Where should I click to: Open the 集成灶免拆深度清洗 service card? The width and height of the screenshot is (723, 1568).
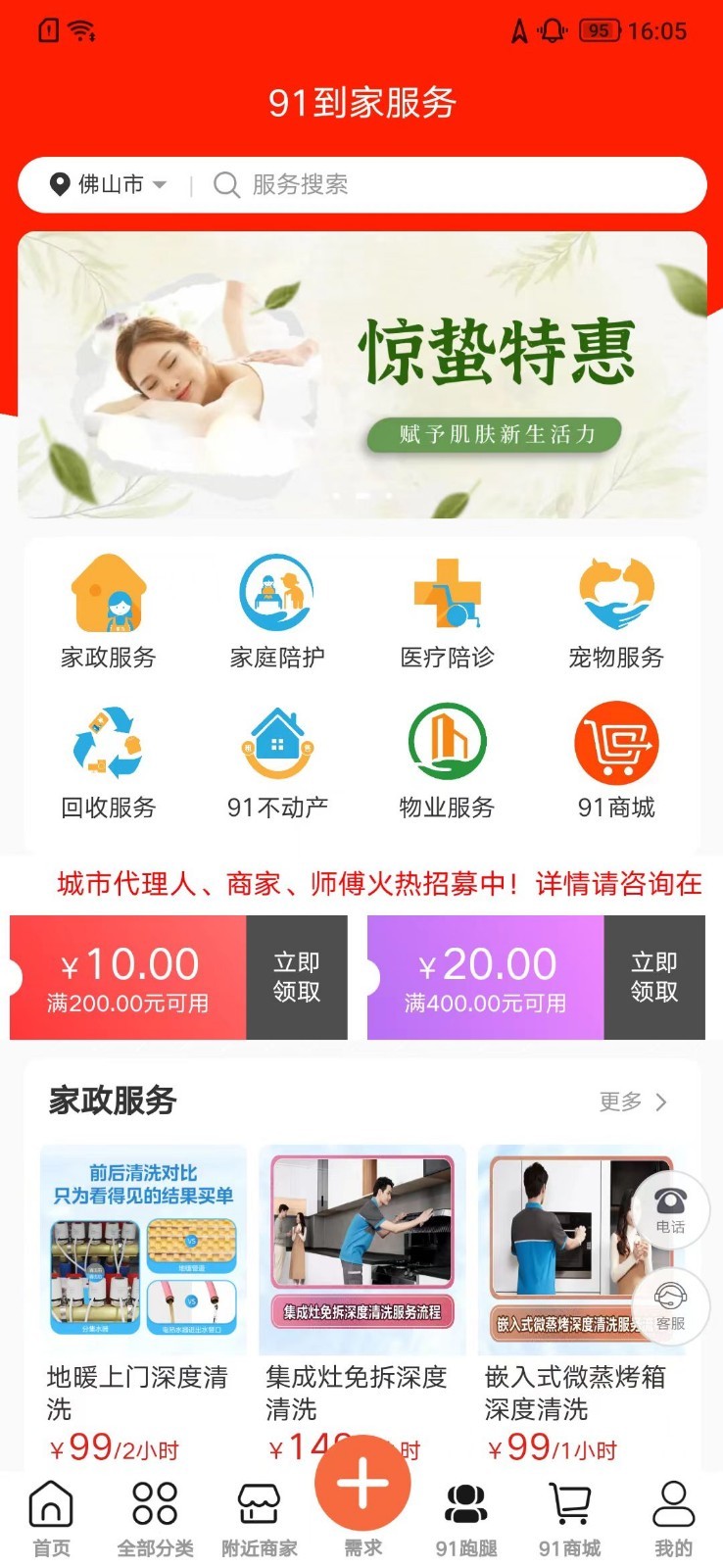[362, 1294]
